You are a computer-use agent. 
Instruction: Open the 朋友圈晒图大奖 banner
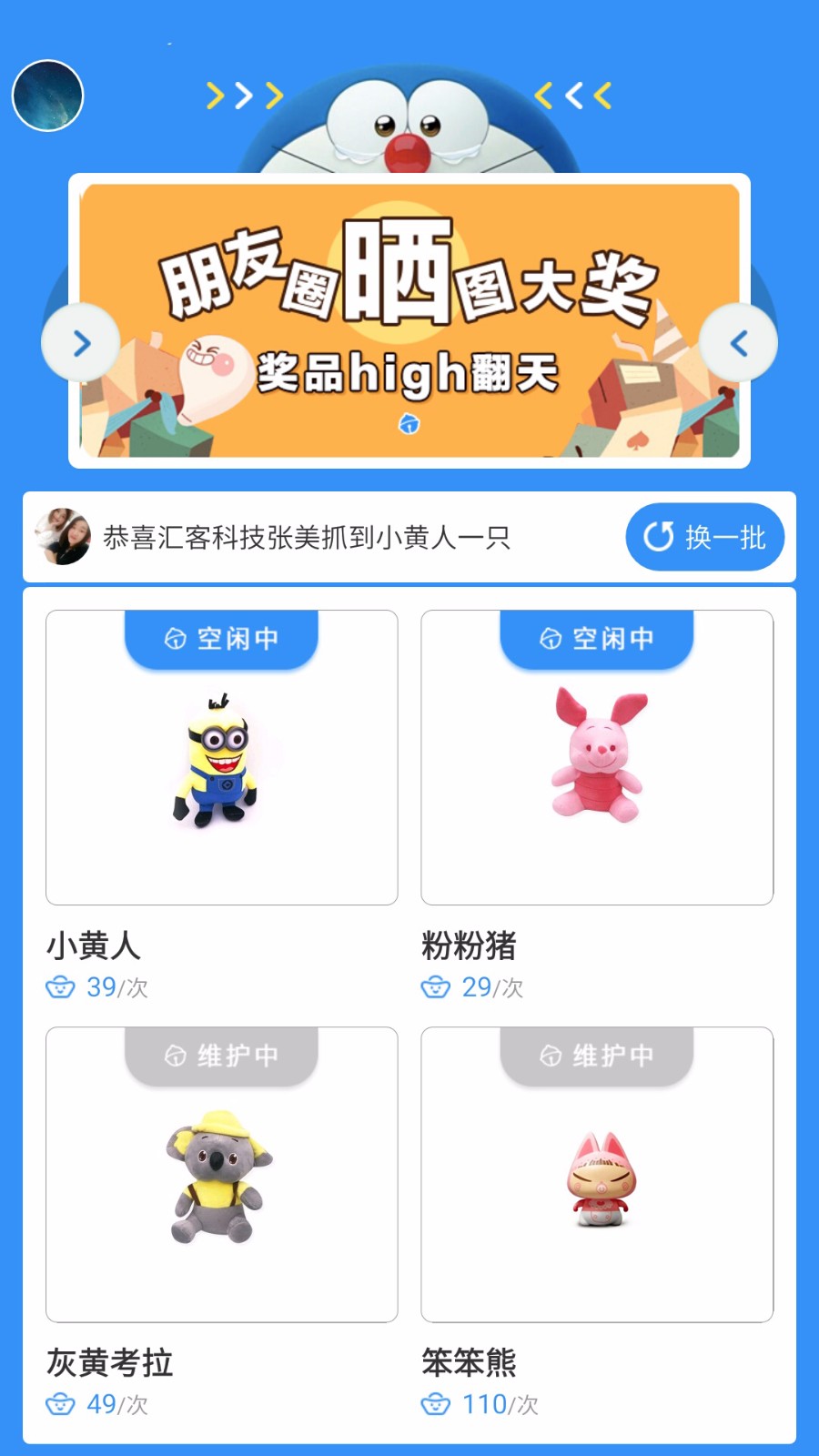coord(409,320)
